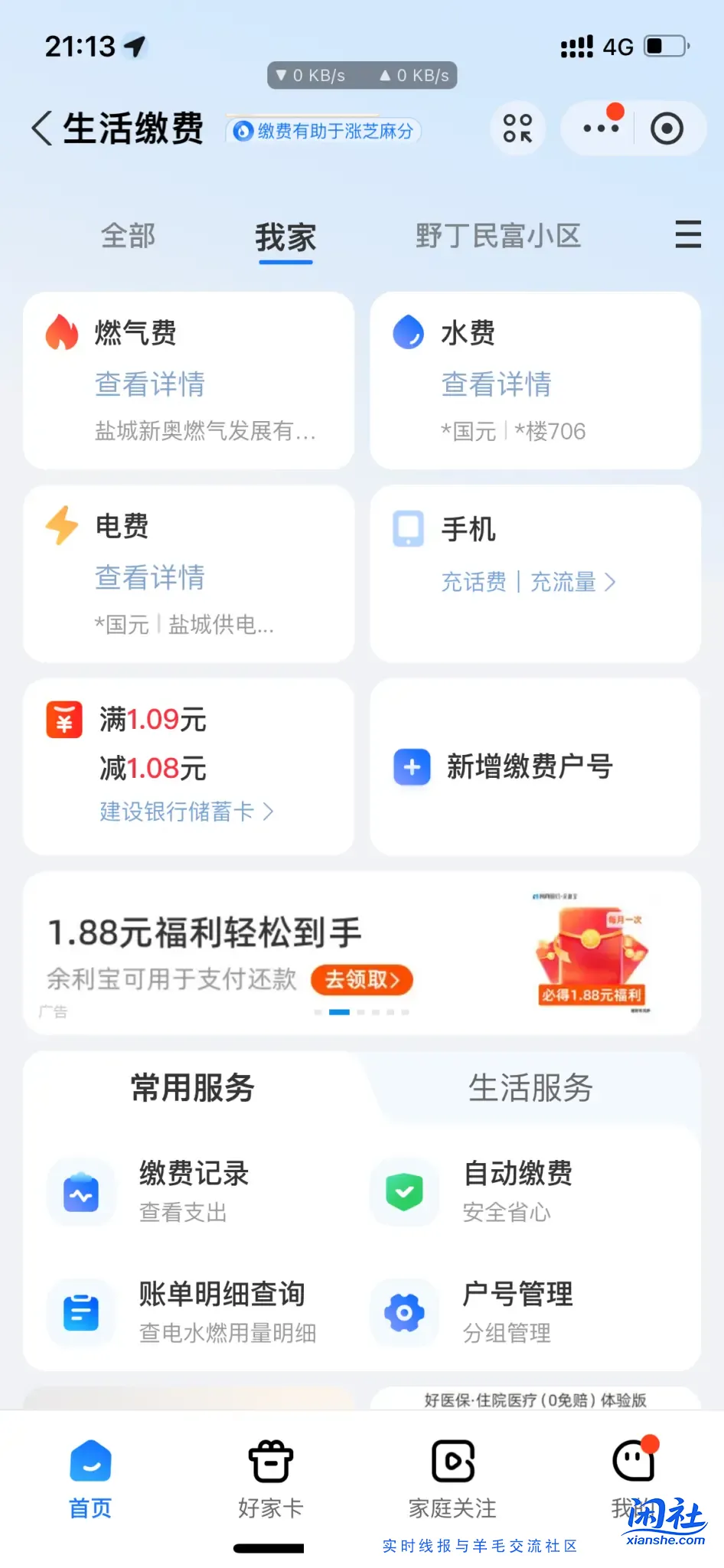Open the four-dot services grid icon

(x=517, y=128)
